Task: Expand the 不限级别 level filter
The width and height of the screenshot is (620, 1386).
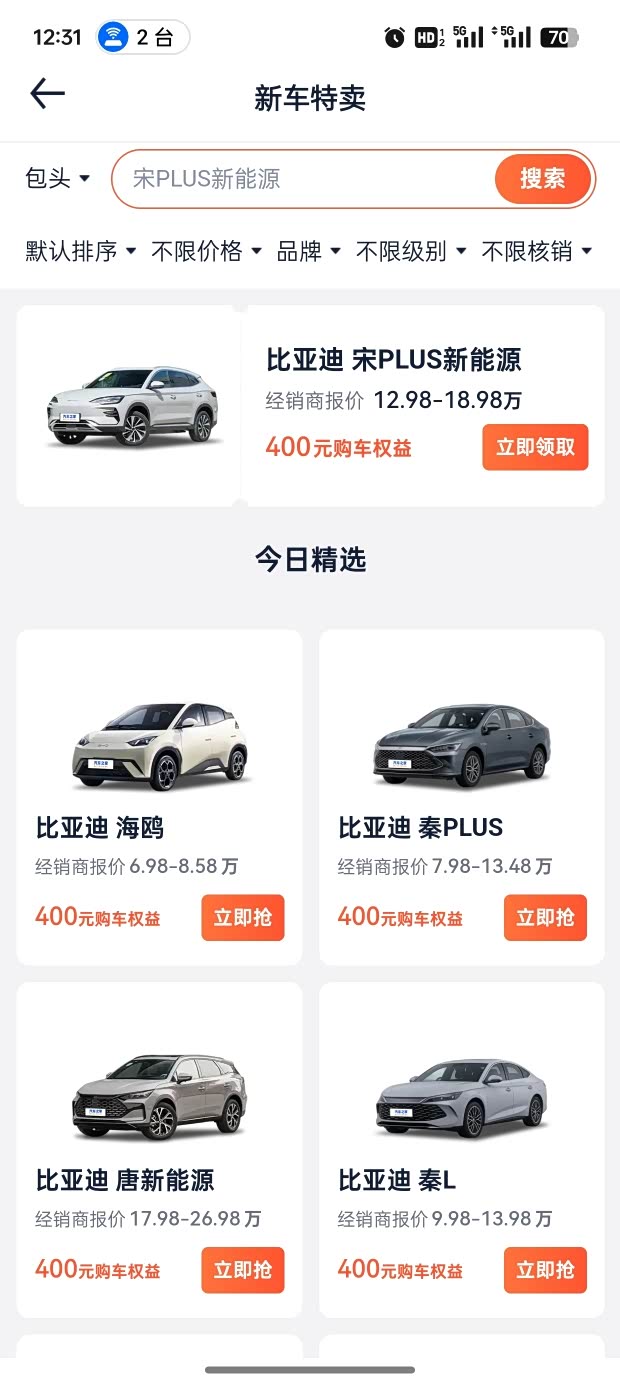Action: pos(411,251)
